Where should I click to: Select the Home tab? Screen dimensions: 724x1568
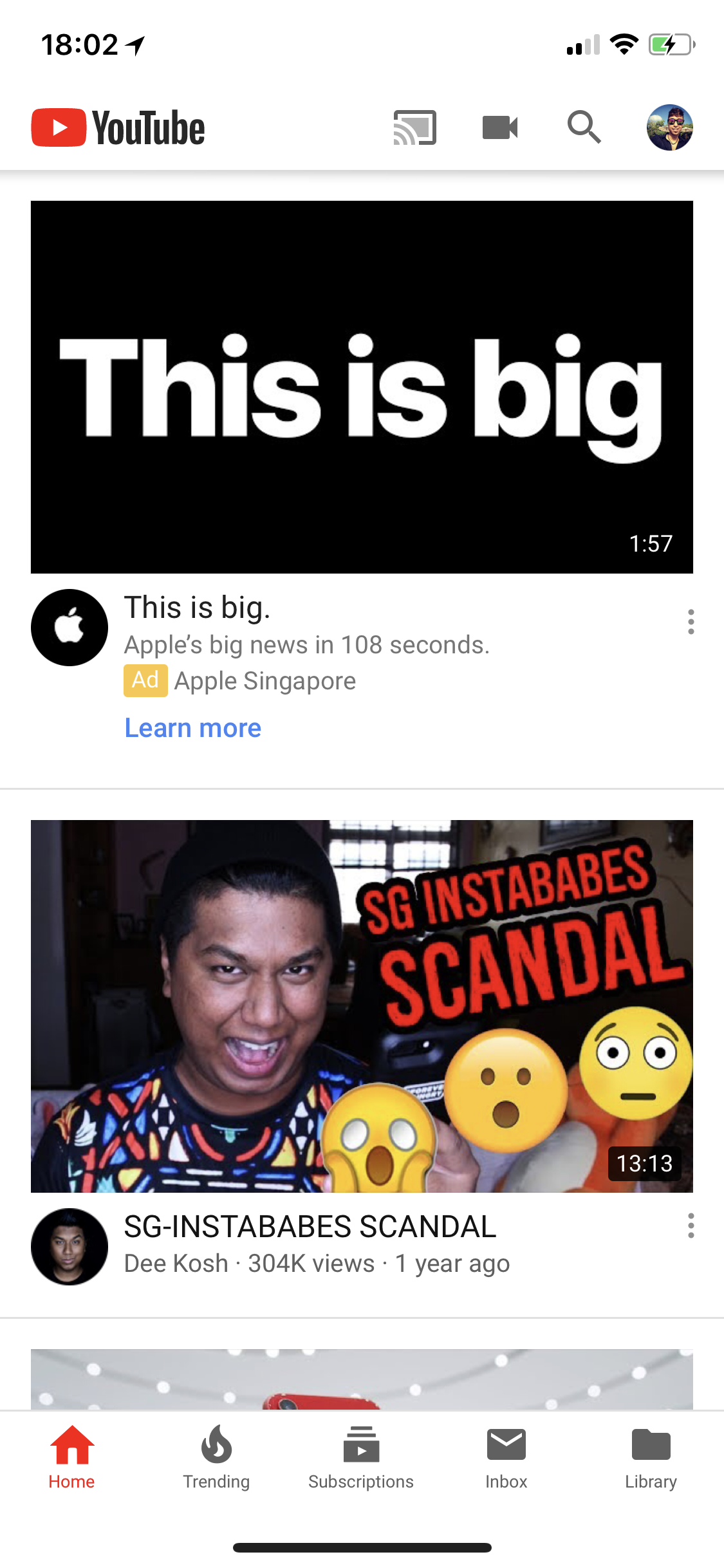(x=71, y=1457)
